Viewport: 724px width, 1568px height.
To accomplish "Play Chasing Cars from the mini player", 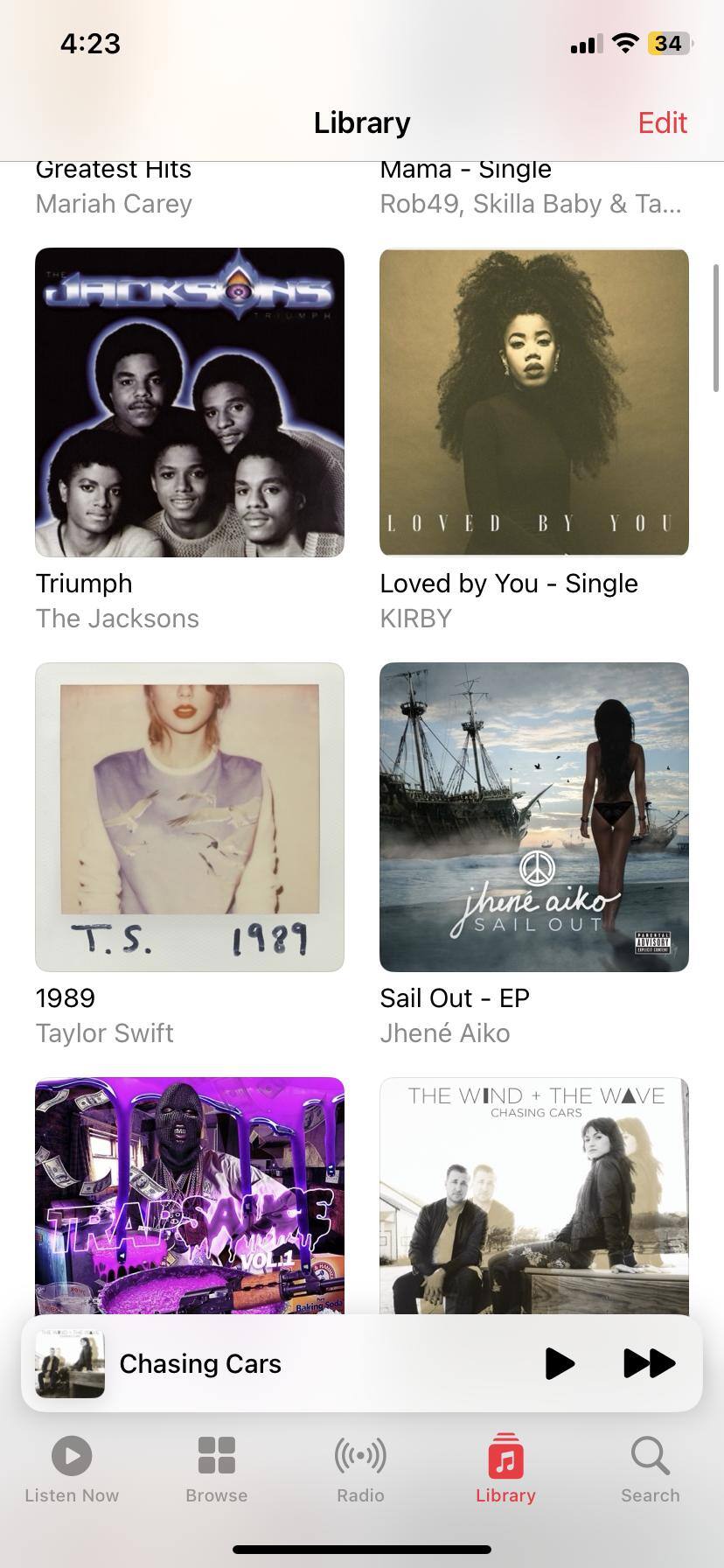I will pos(559,1363).
